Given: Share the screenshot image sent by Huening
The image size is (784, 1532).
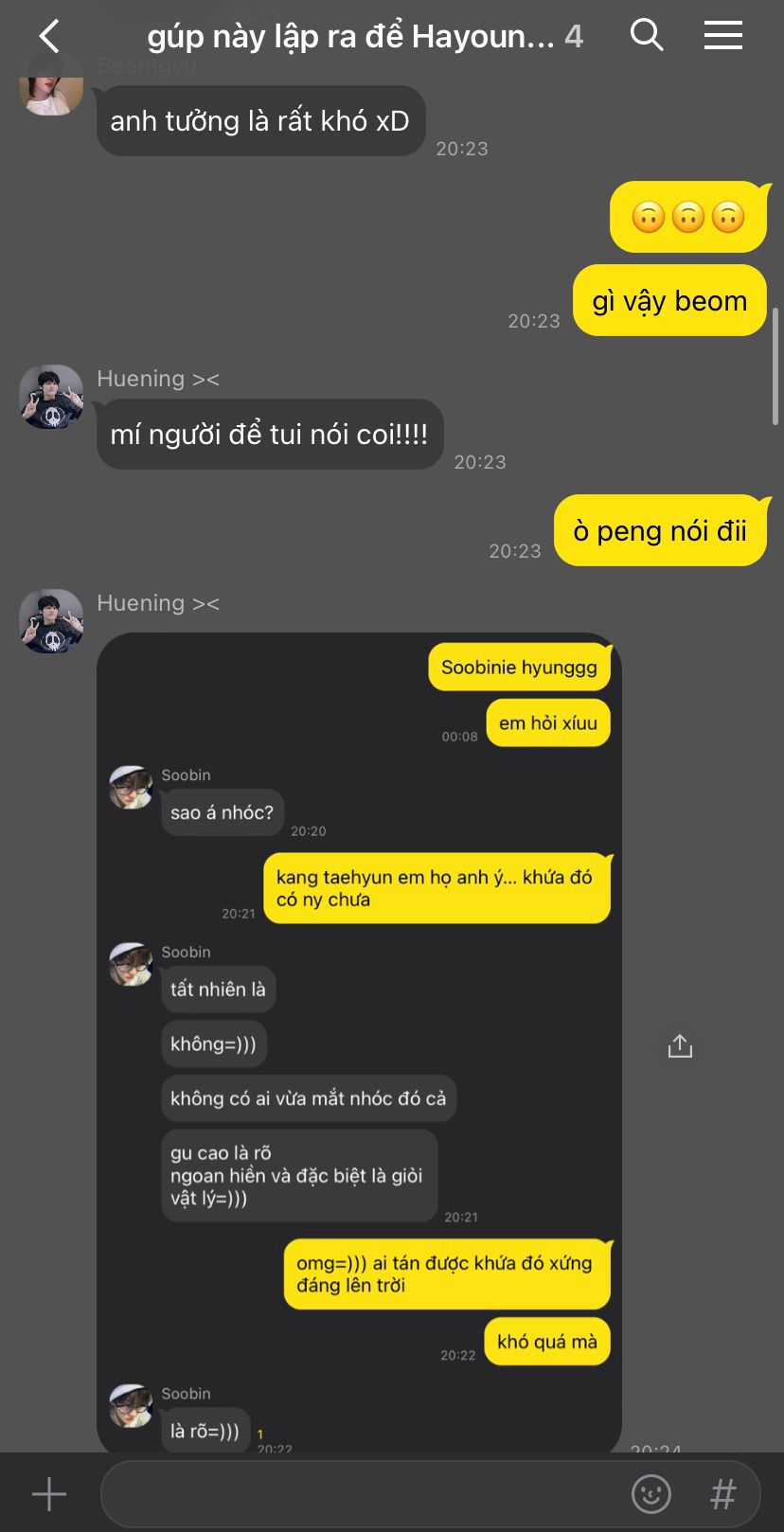Looking at the screenshot, I should 680,1046.
